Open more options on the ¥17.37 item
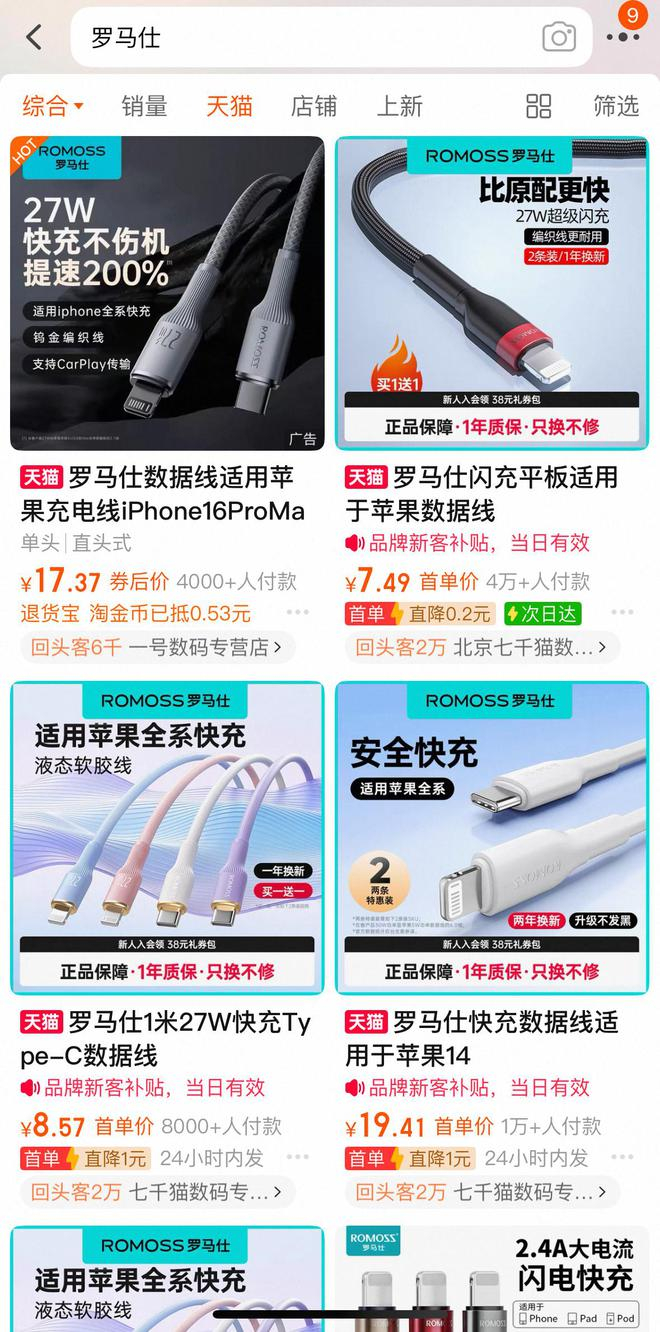This screenshot has width=660, height=1332. pos(298,613)
